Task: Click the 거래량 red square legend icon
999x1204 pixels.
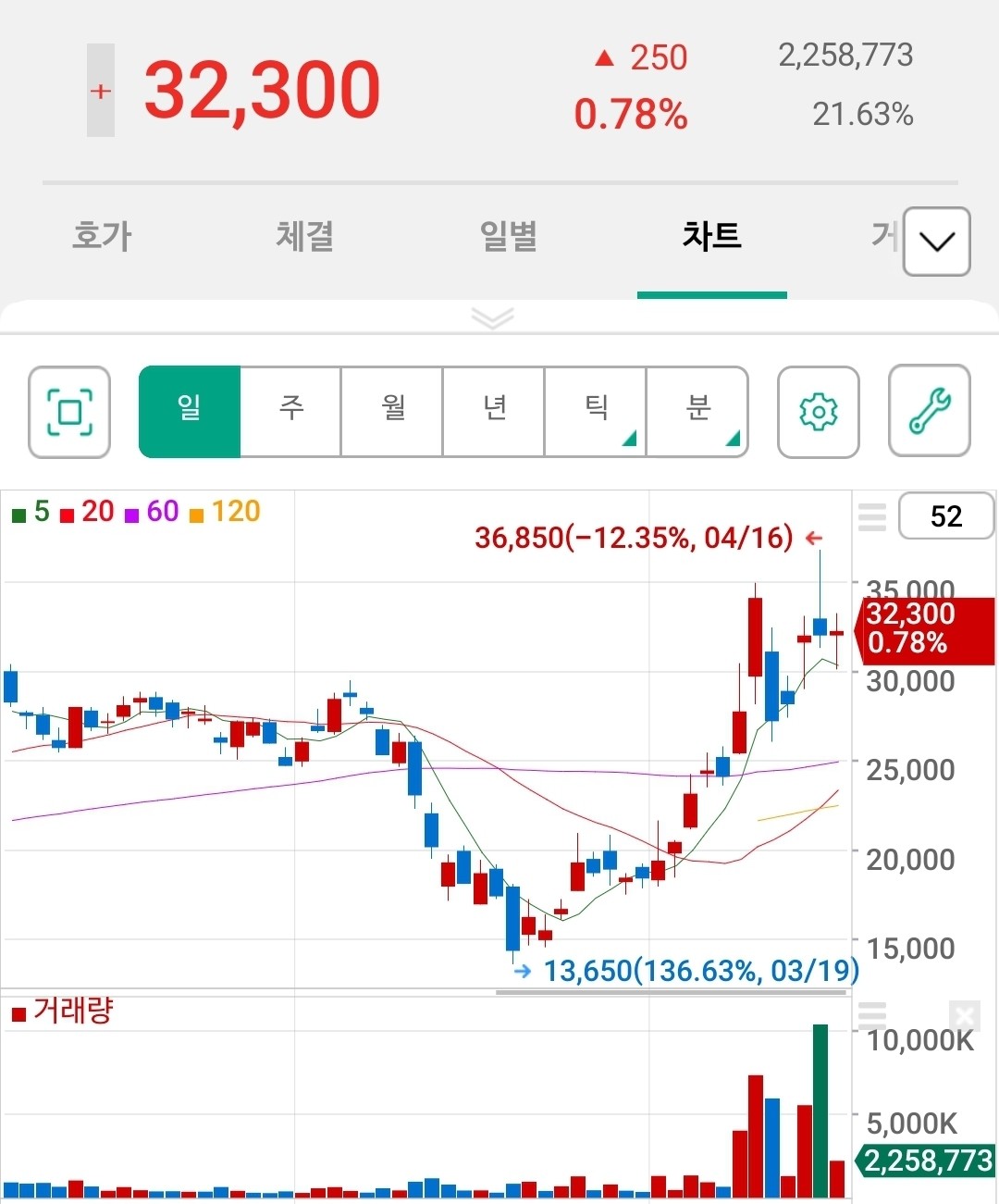Action: [20, 1012]
